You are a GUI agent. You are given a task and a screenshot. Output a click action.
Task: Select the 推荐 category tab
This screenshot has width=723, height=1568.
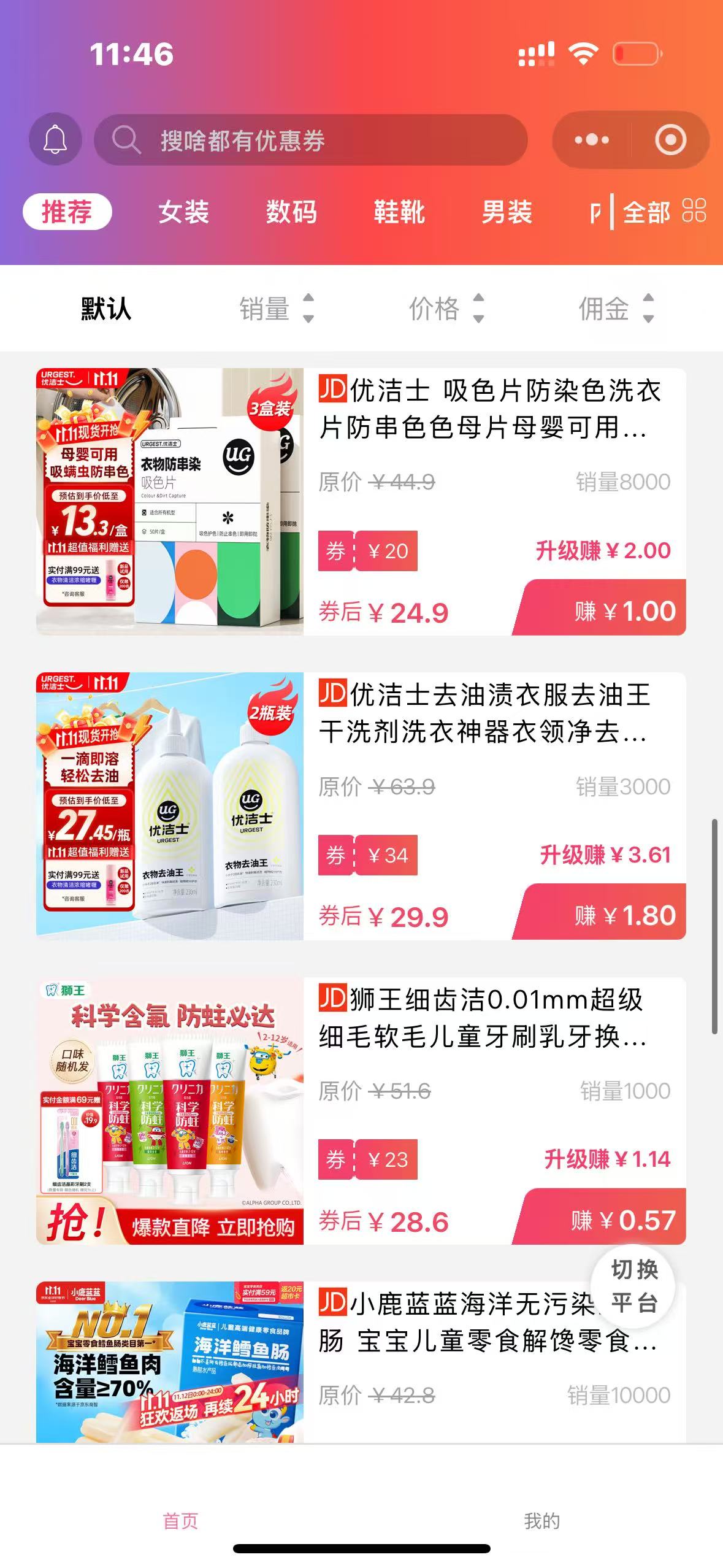pos(67,212)
